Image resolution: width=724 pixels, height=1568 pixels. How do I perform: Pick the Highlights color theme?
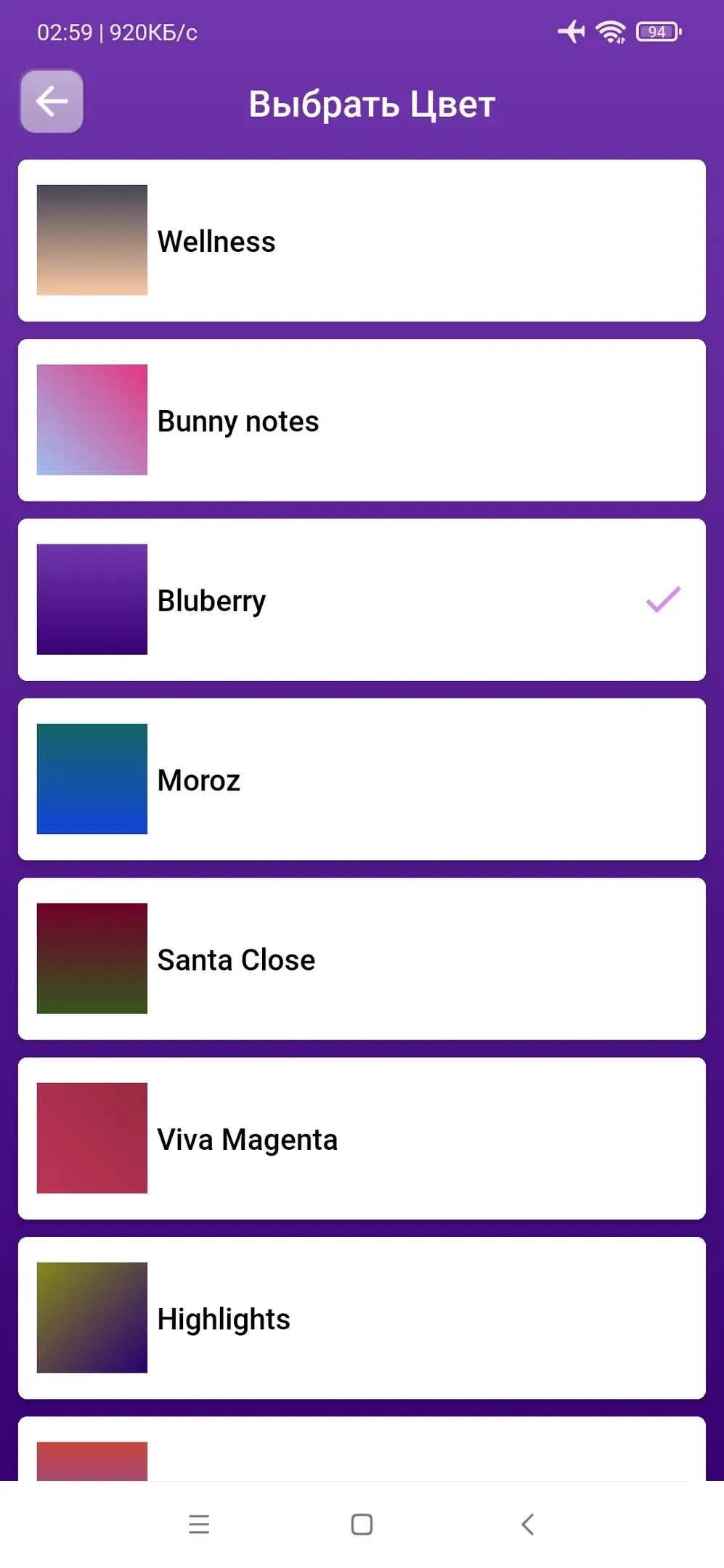click(x=361, y=1318)
